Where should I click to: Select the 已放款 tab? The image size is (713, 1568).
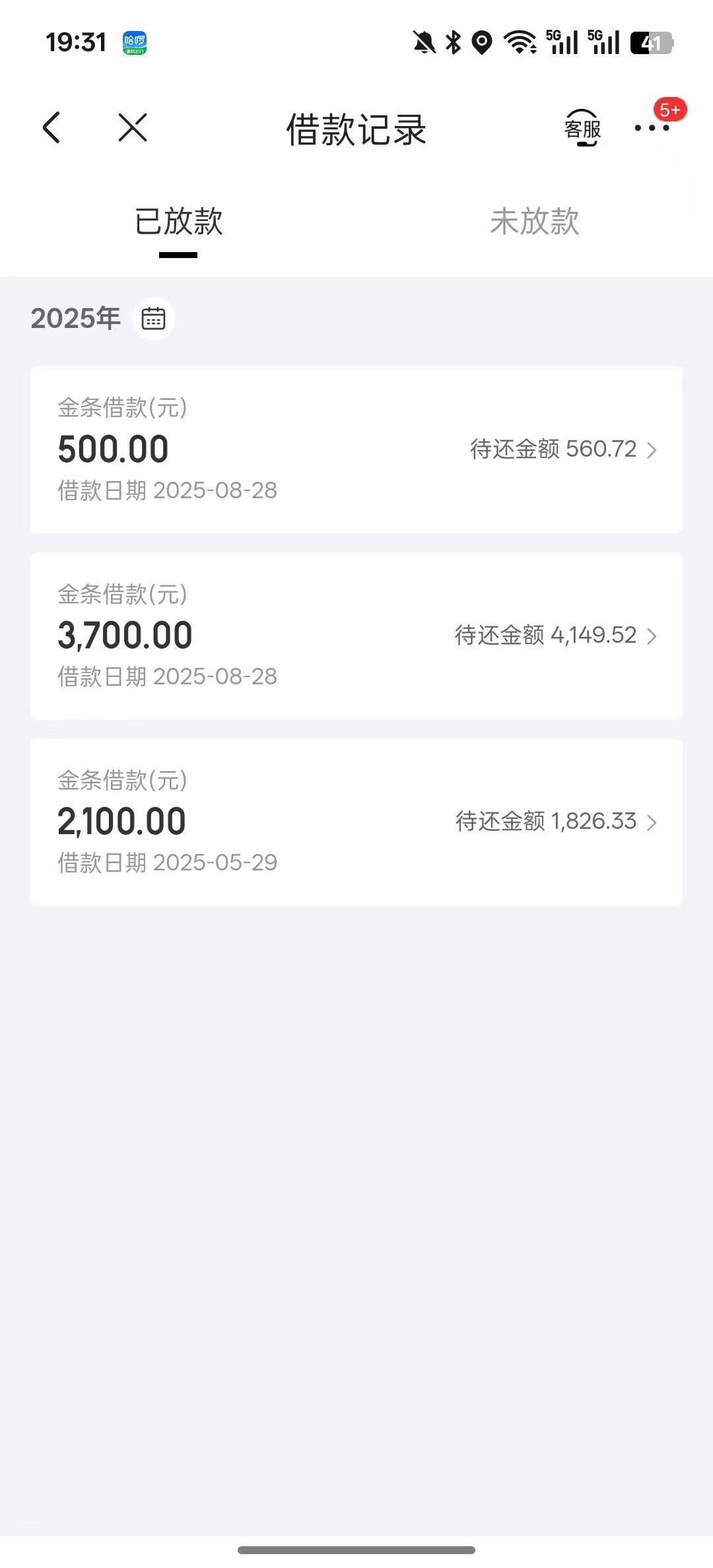point(178,221)
